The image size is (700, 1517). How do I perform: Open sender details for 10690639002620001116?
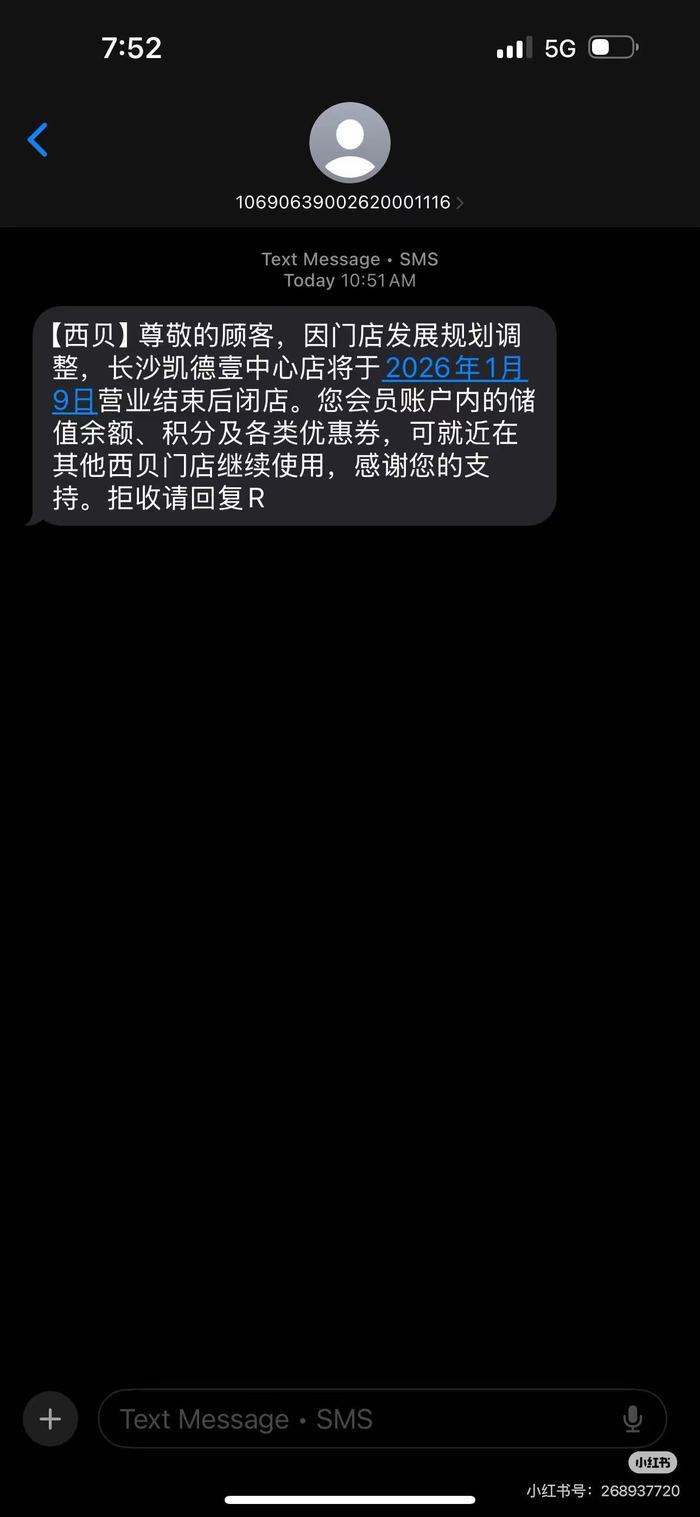pos(349,202)
